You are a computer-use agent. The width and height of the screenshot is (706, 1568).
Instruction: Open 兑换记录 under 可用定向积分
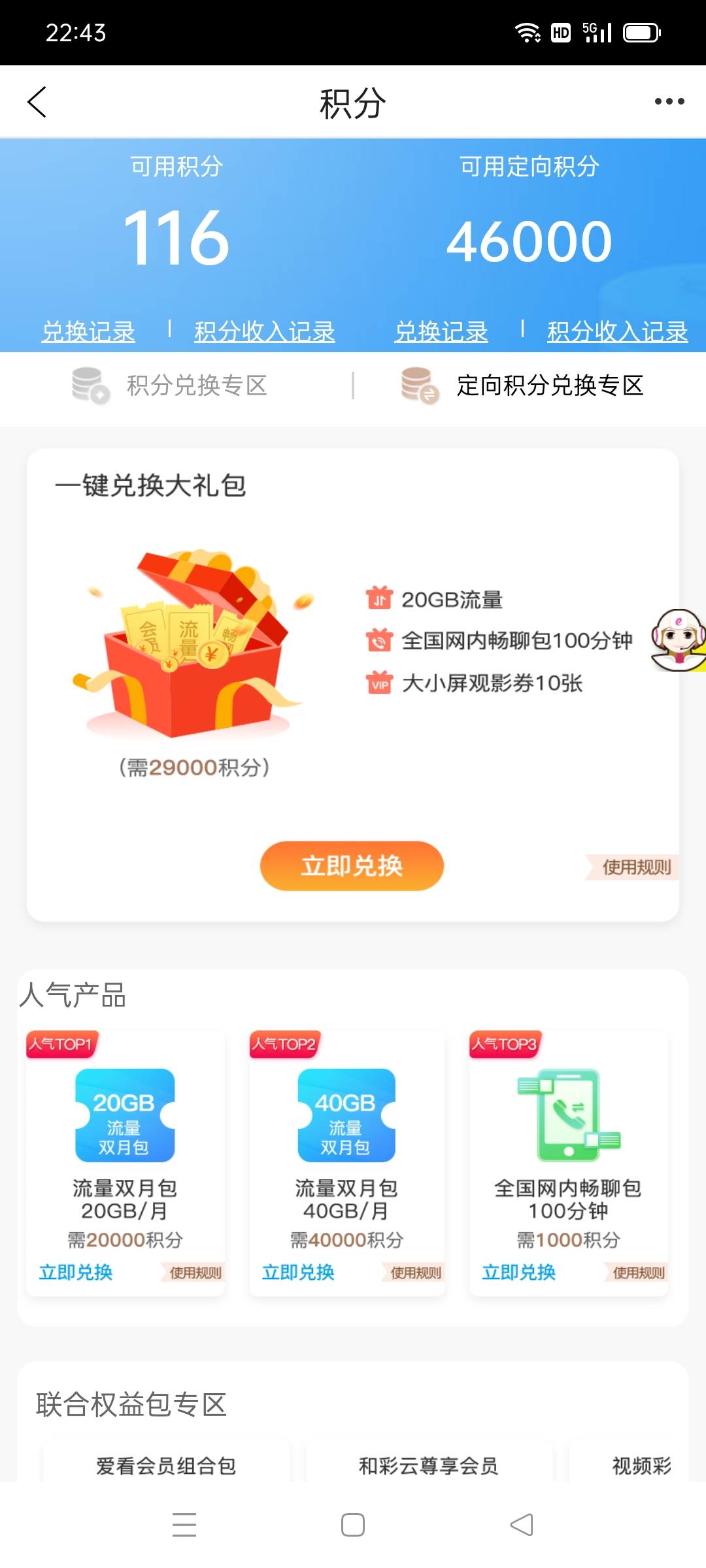click(441, 332)
